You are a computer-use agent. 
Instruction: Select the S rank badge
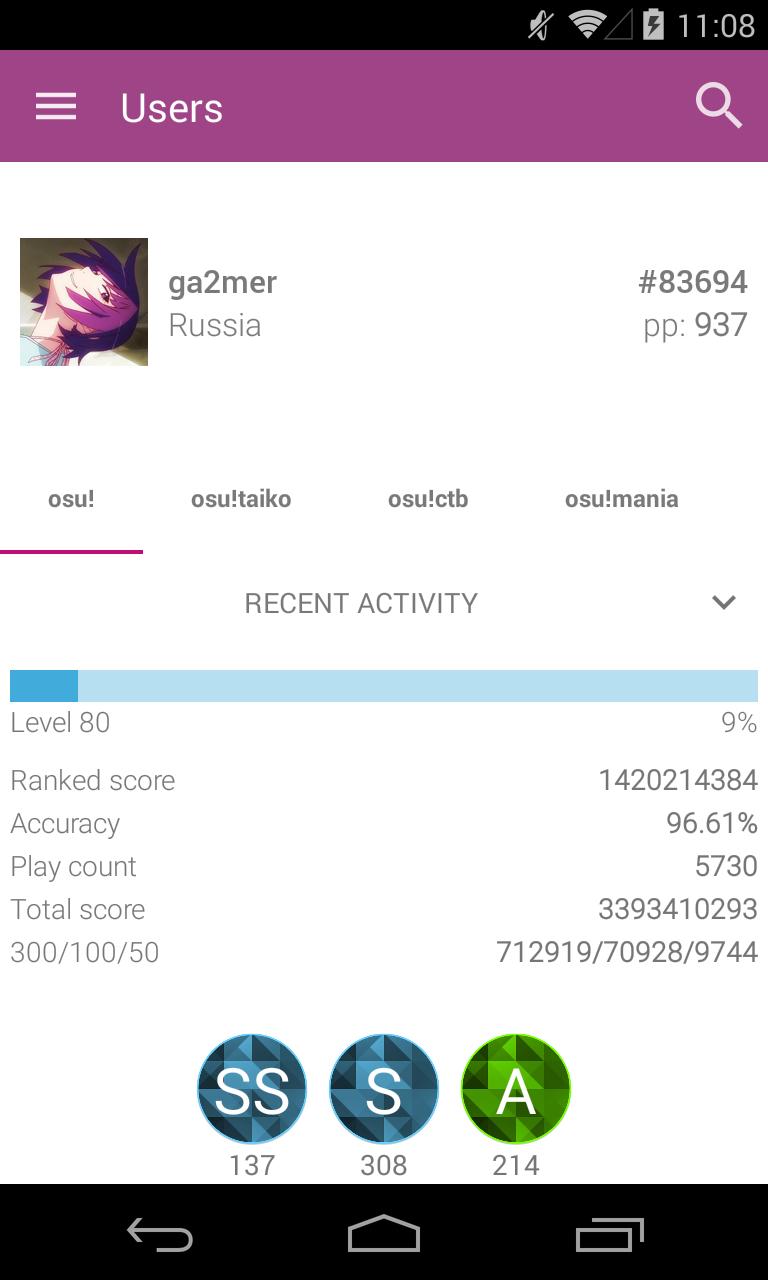[x=383, y=1088]
